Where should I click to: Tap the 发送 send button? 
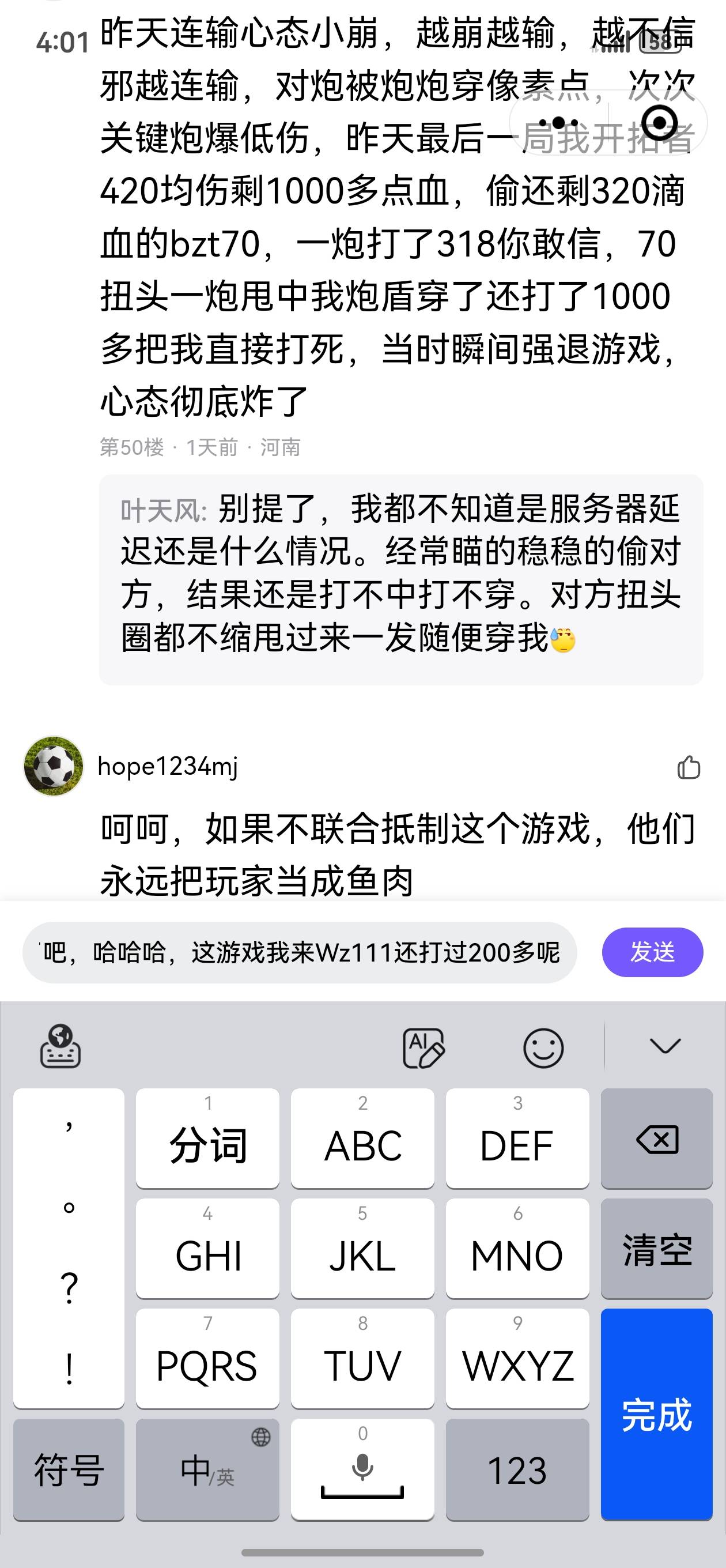pos(652,952)
